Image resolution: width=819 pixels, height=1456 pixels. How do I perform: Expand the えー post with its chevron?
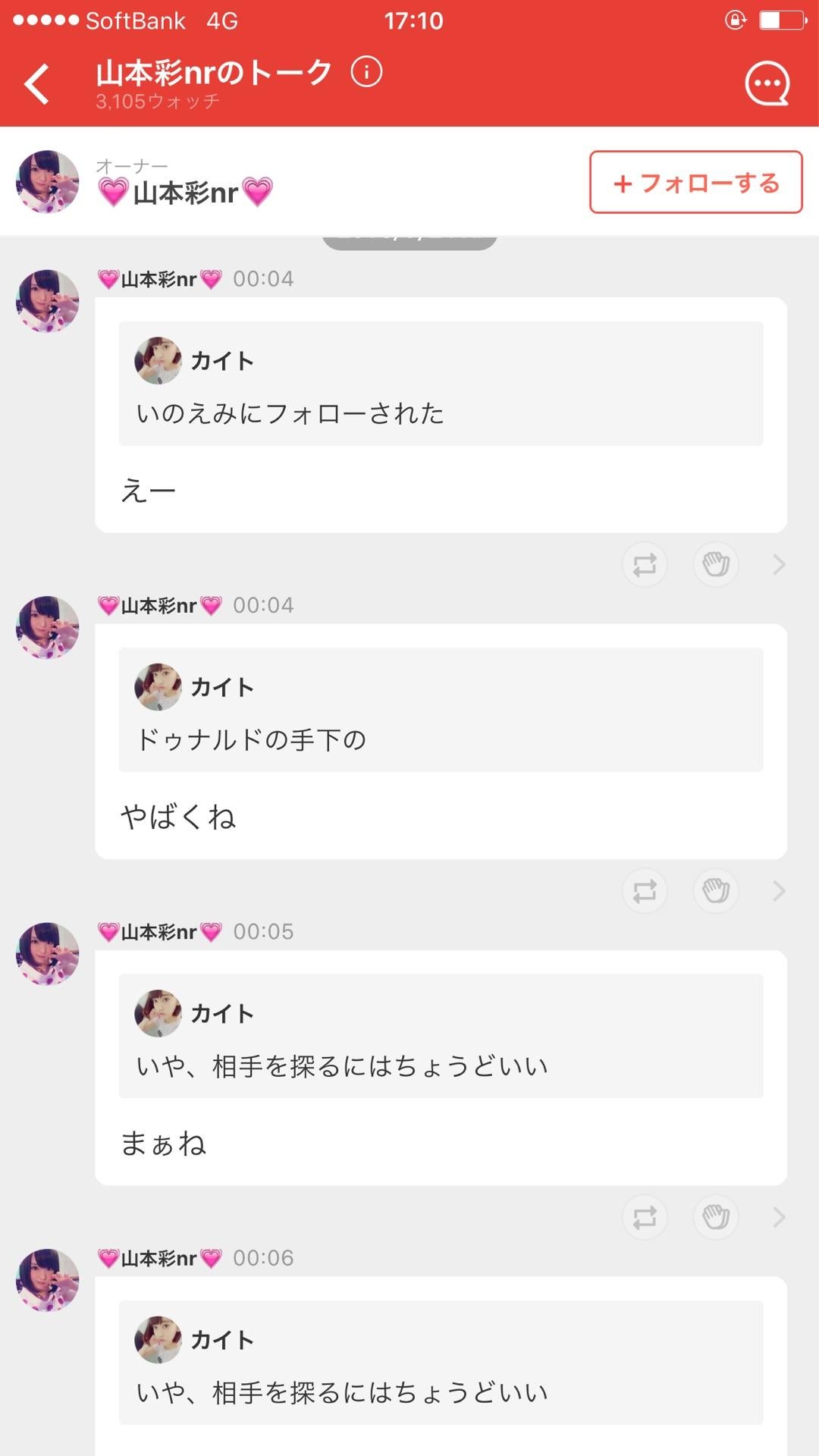777,565
